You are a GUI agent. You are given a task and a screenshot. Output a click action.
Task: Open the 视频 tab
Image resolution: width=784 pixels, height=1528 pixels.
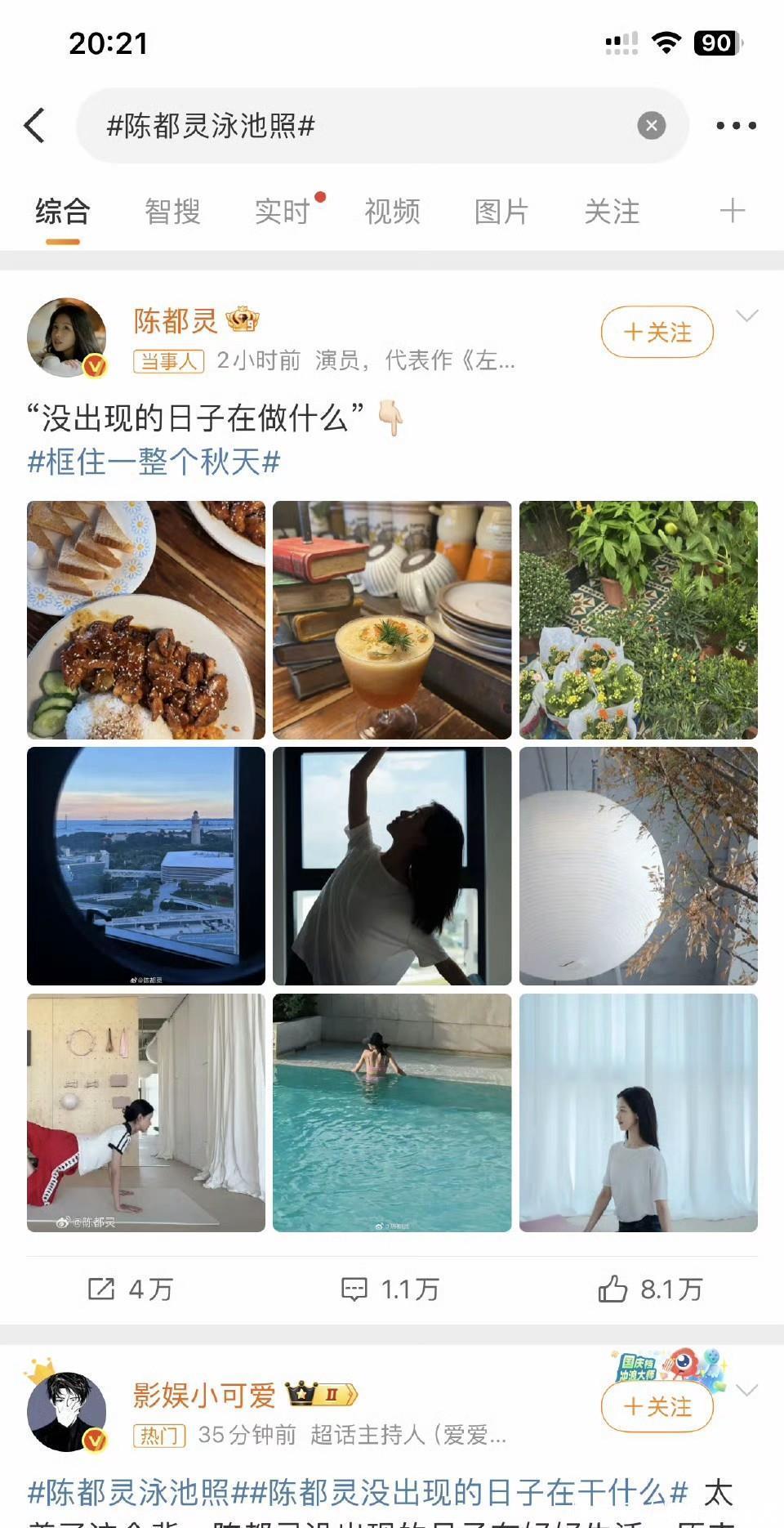click(x=392, y=212)
